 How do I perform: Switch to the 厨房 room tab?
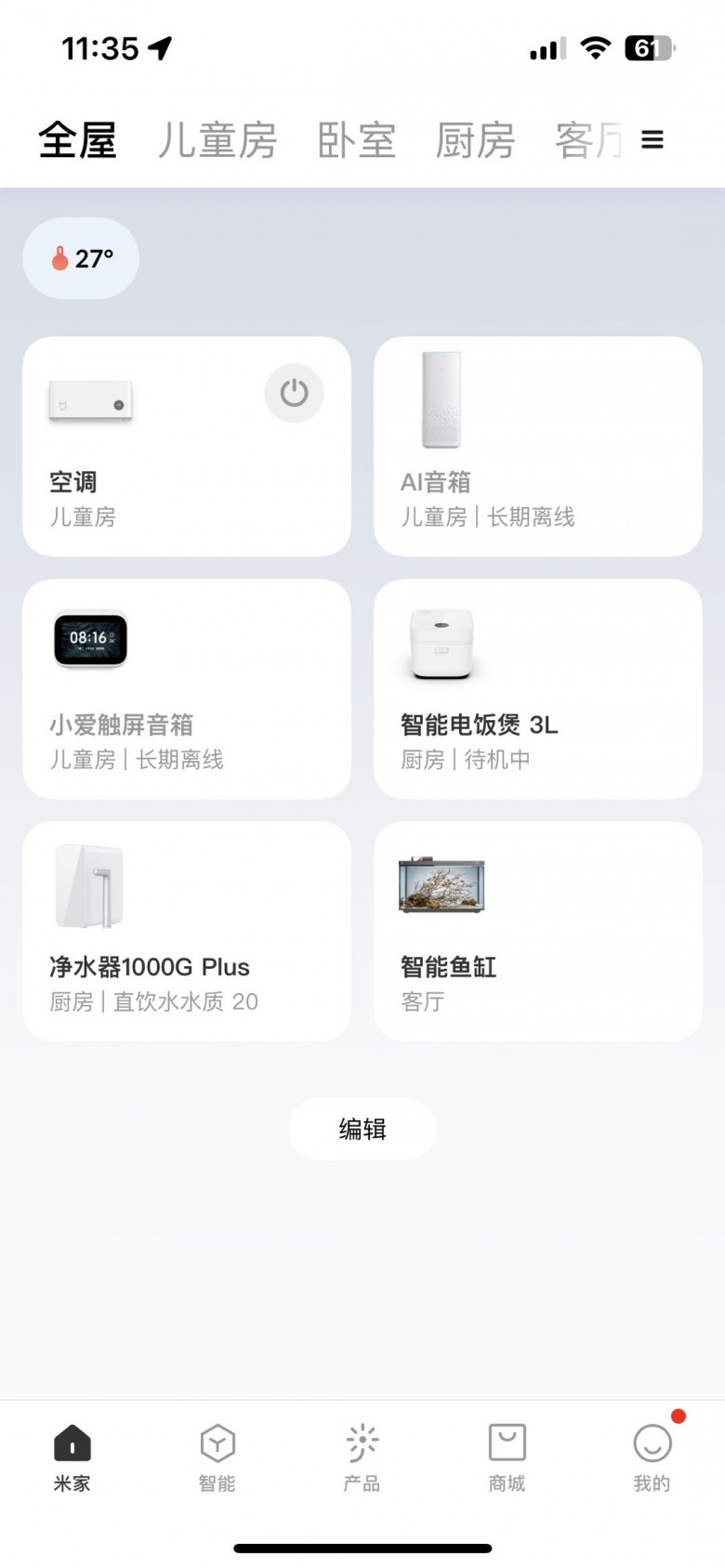click(x=475, y=141)
